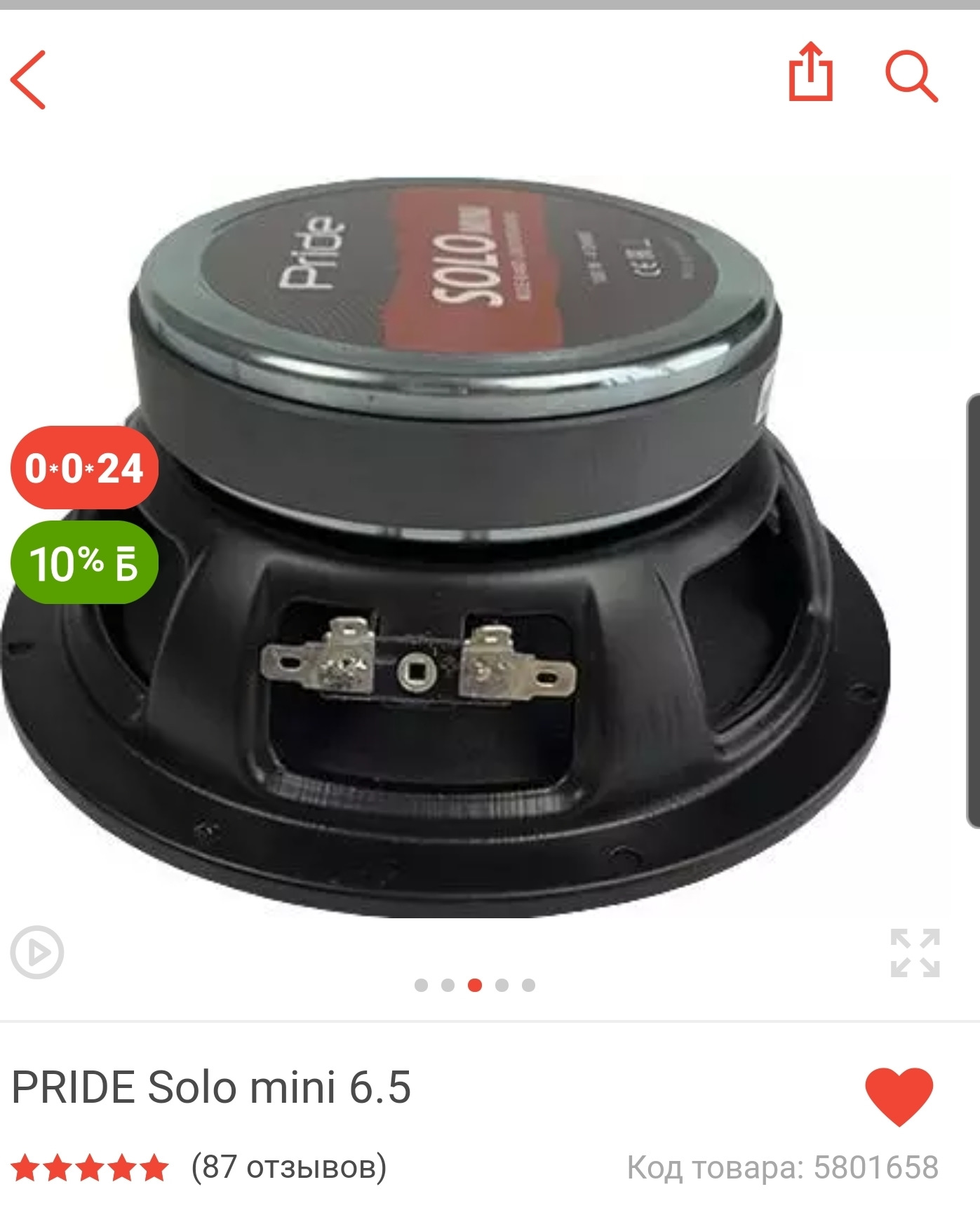Expand product image to fullscreen
The height and width of the screenshot is (1215, 980).
[915, 953]
